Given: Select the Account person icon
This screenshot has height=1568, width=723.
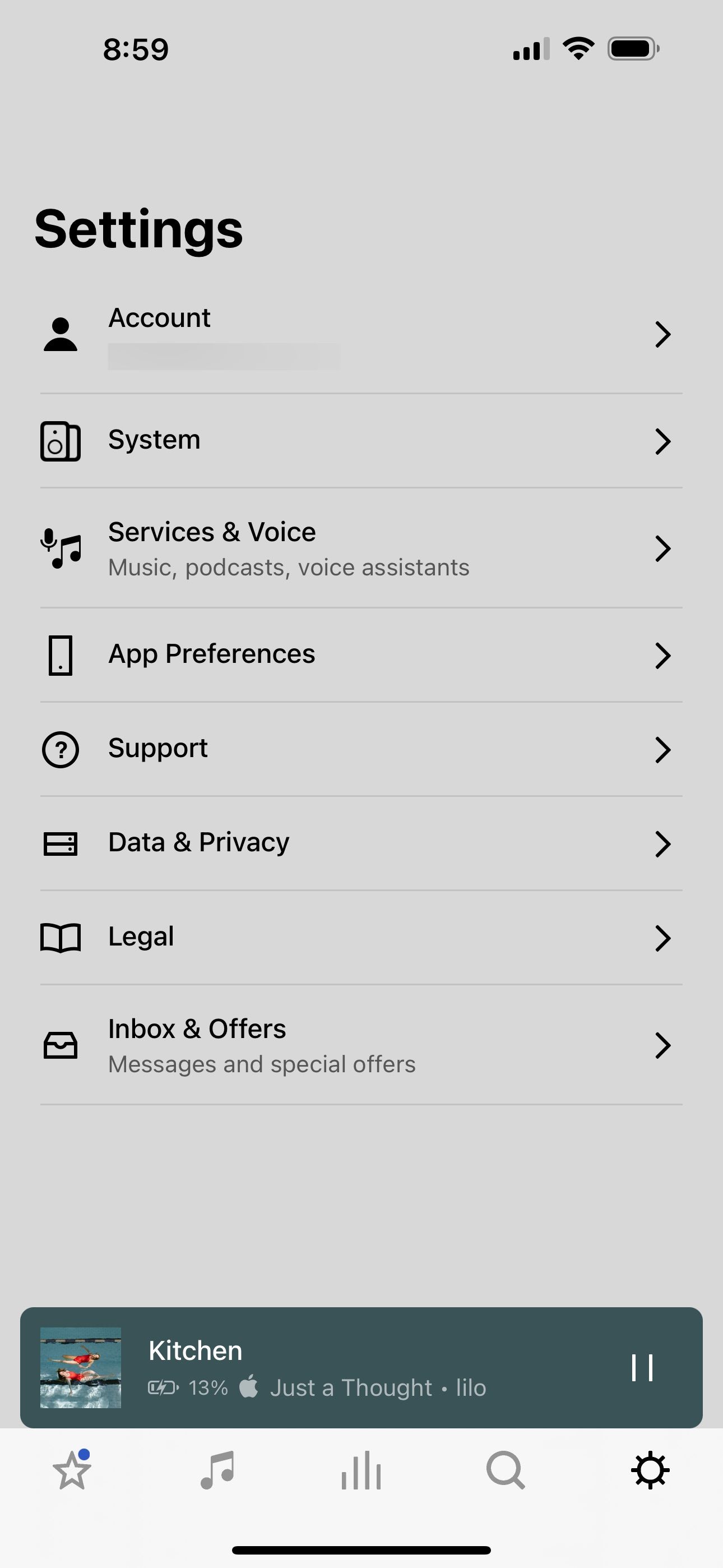Looking at the screenshot, I should pos(61,334).
